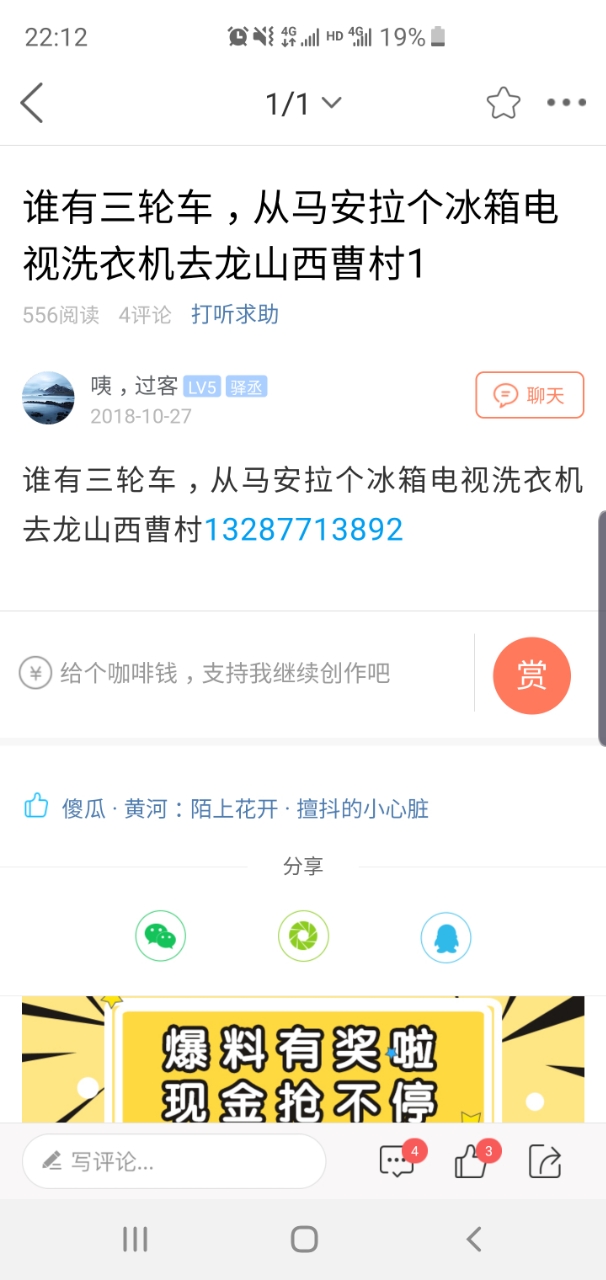
Task: Favorite this post with the star icon
Action: coord(503,103)
